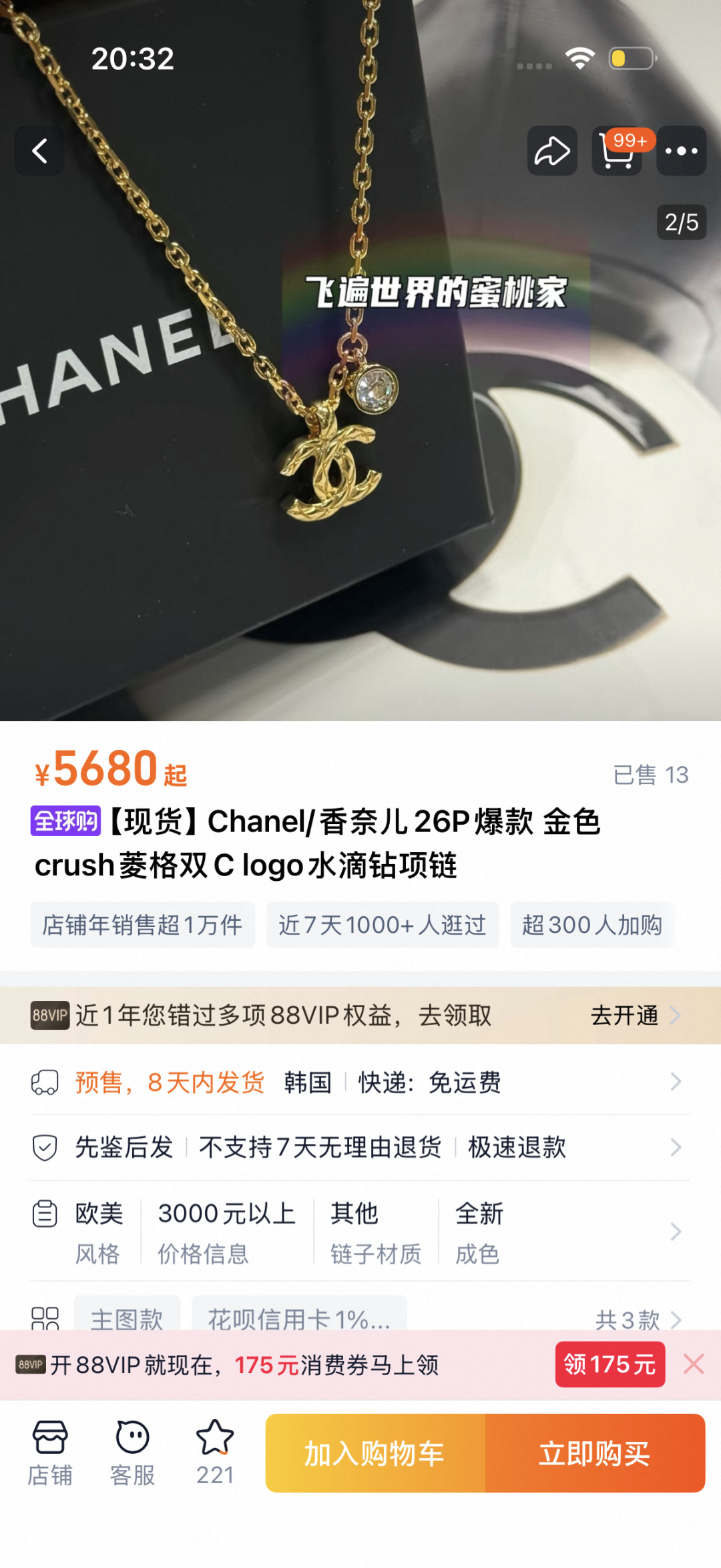The height and width of the screenshot is (1568, 721).
Task: Contact 客服 customer service
Action: [132, 1452]
